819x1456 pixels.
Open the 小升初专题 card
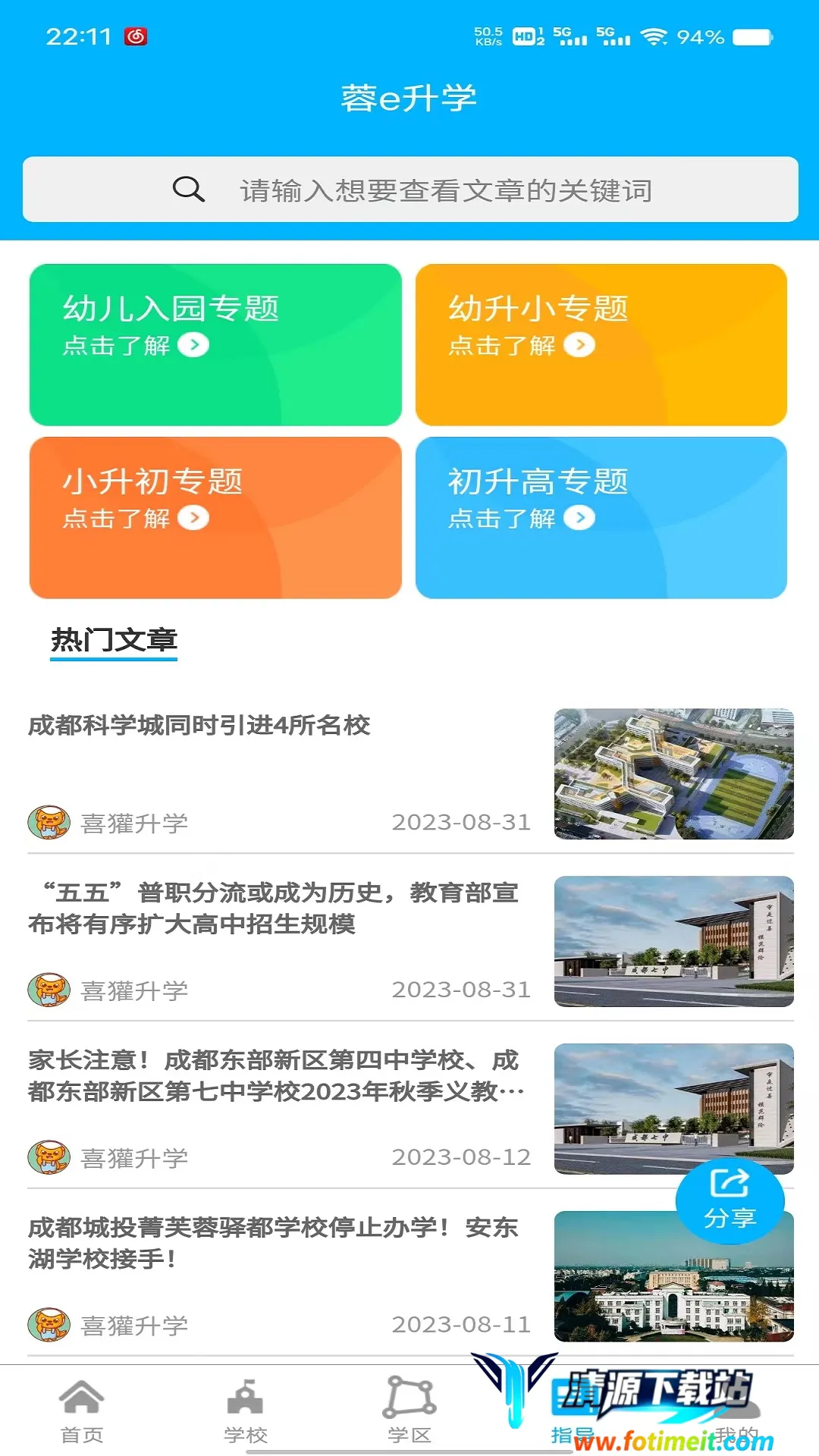point(215,517)
